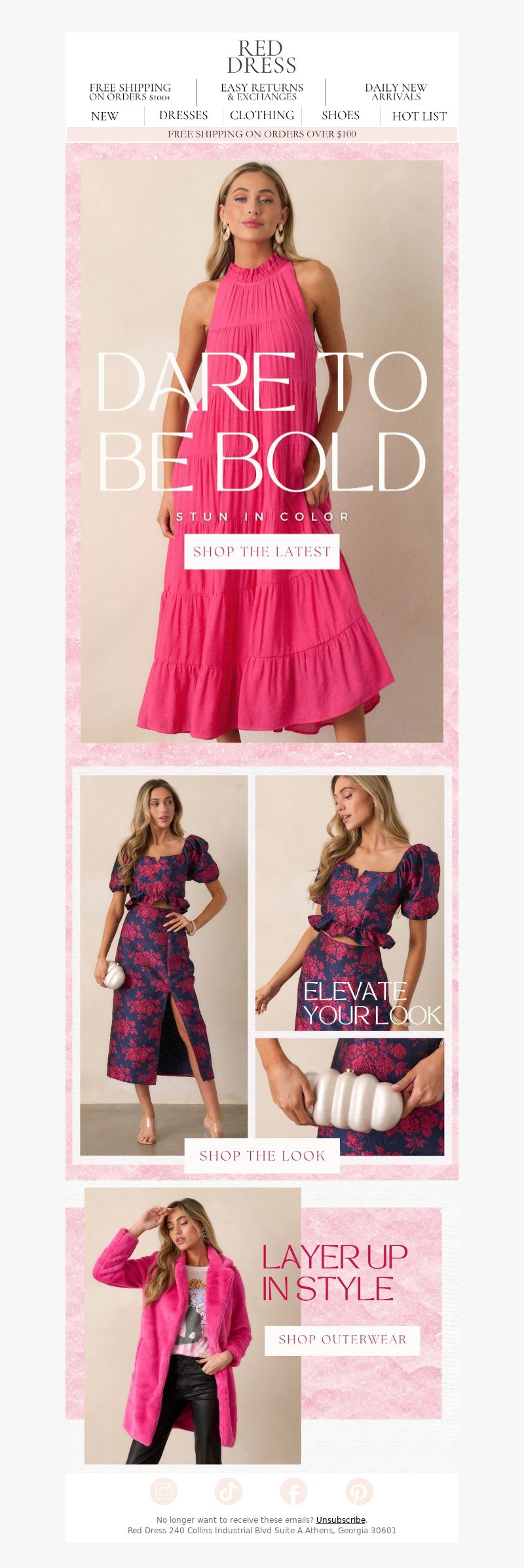524x1568 pixels.
Task: Select the Shop Outerwear button
Action: 342,1339
